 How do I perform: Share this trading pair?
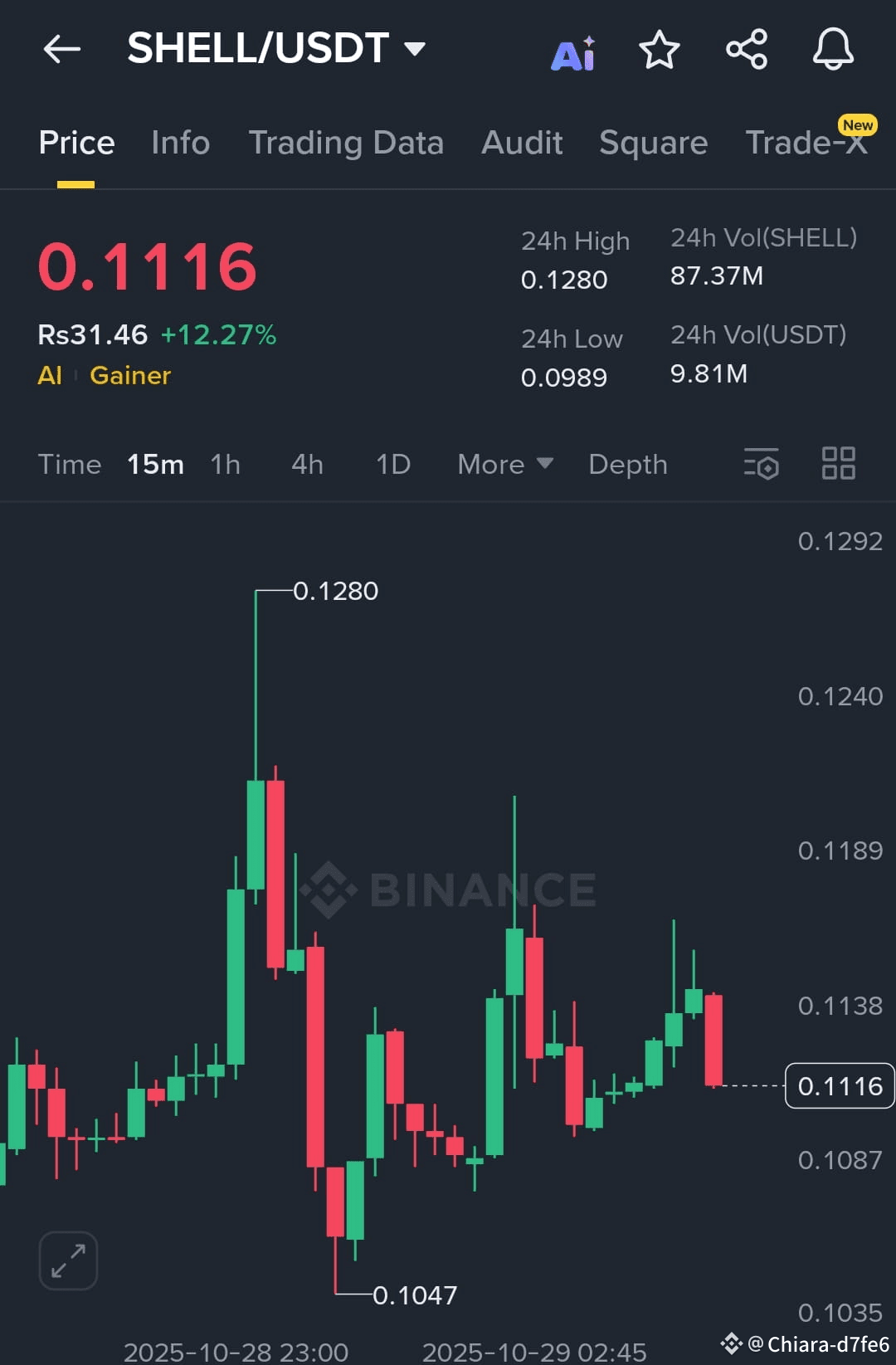(x=747, y=50)
